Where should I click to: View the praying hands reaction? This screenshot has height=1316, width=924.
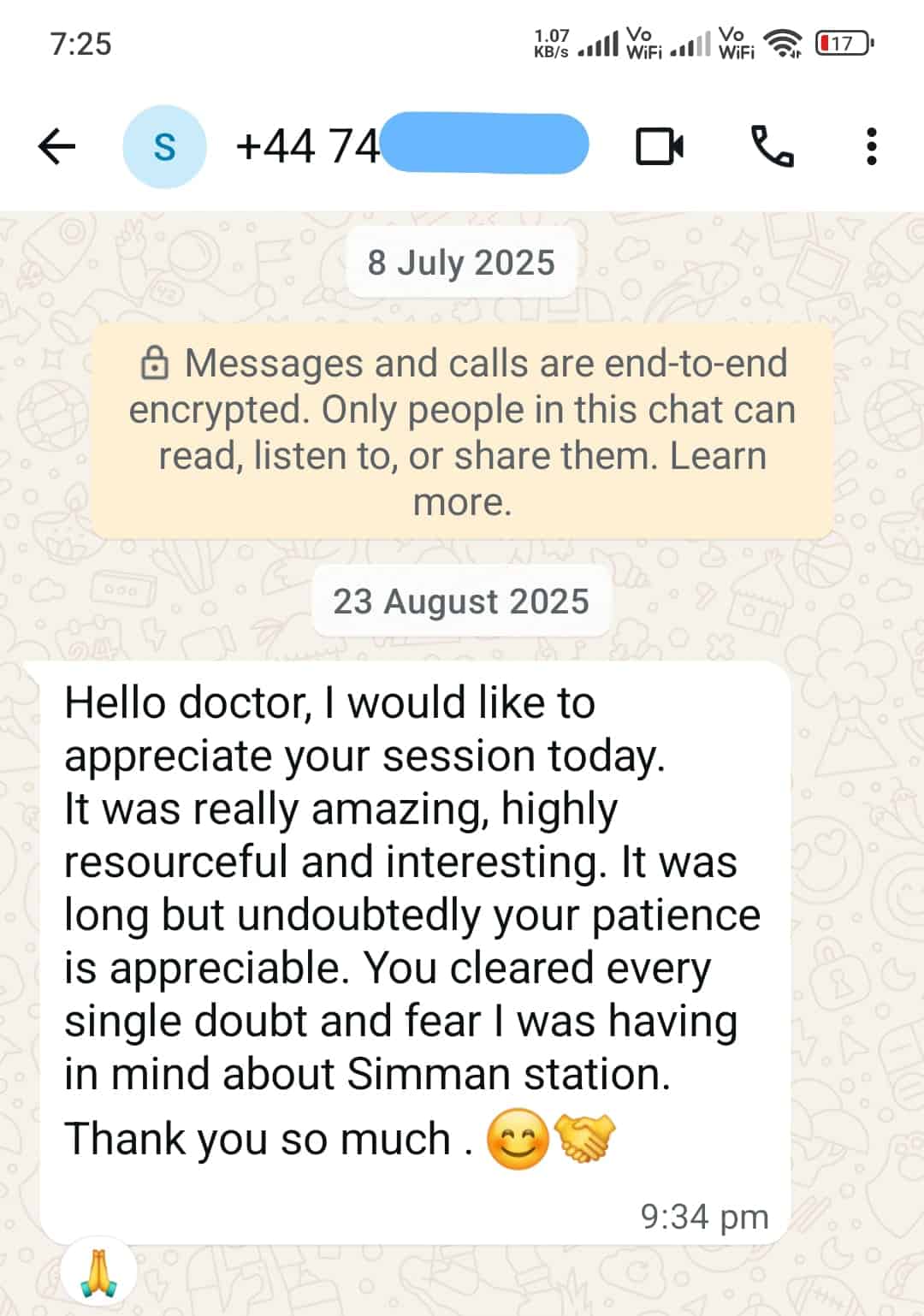[x=99, y=1275]
